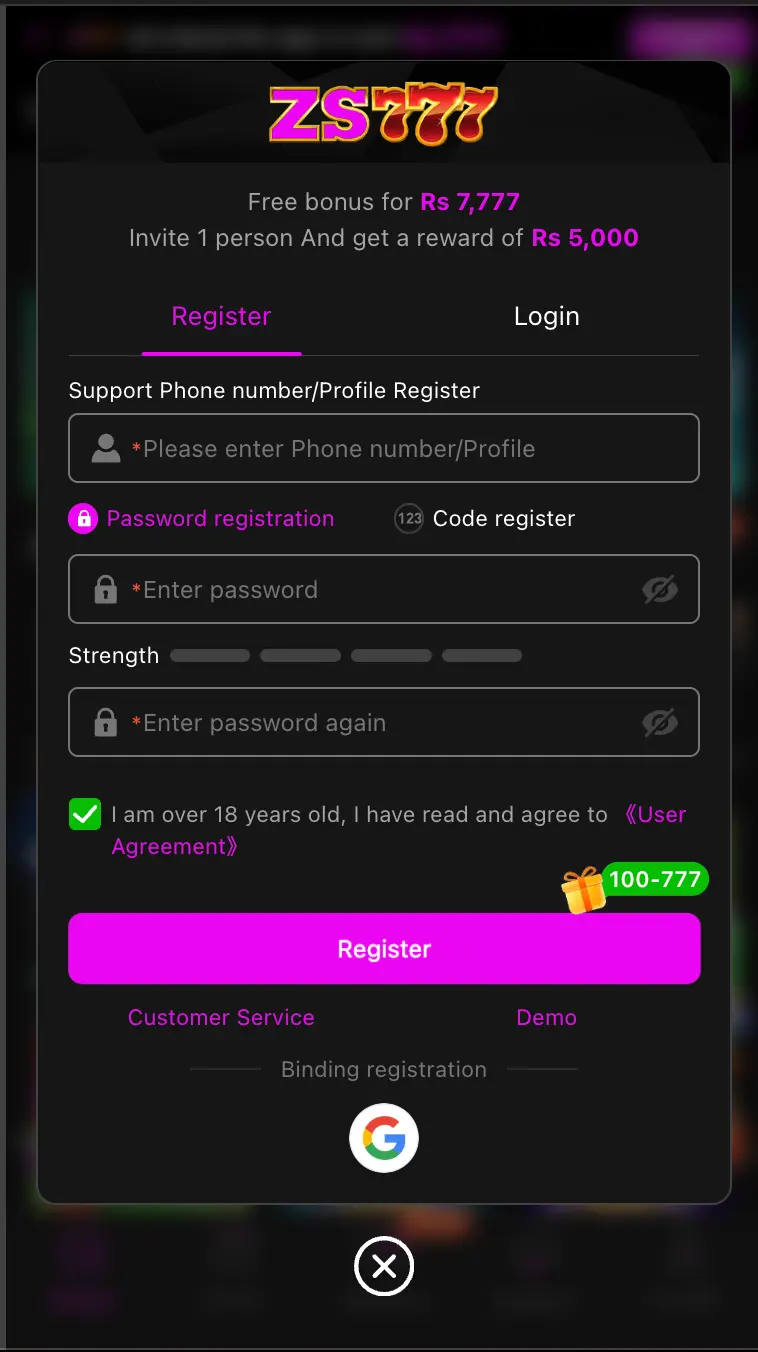758x1352 pixels.
Task: Click the lock icon beside Password registration
Action: click(85, 518)
